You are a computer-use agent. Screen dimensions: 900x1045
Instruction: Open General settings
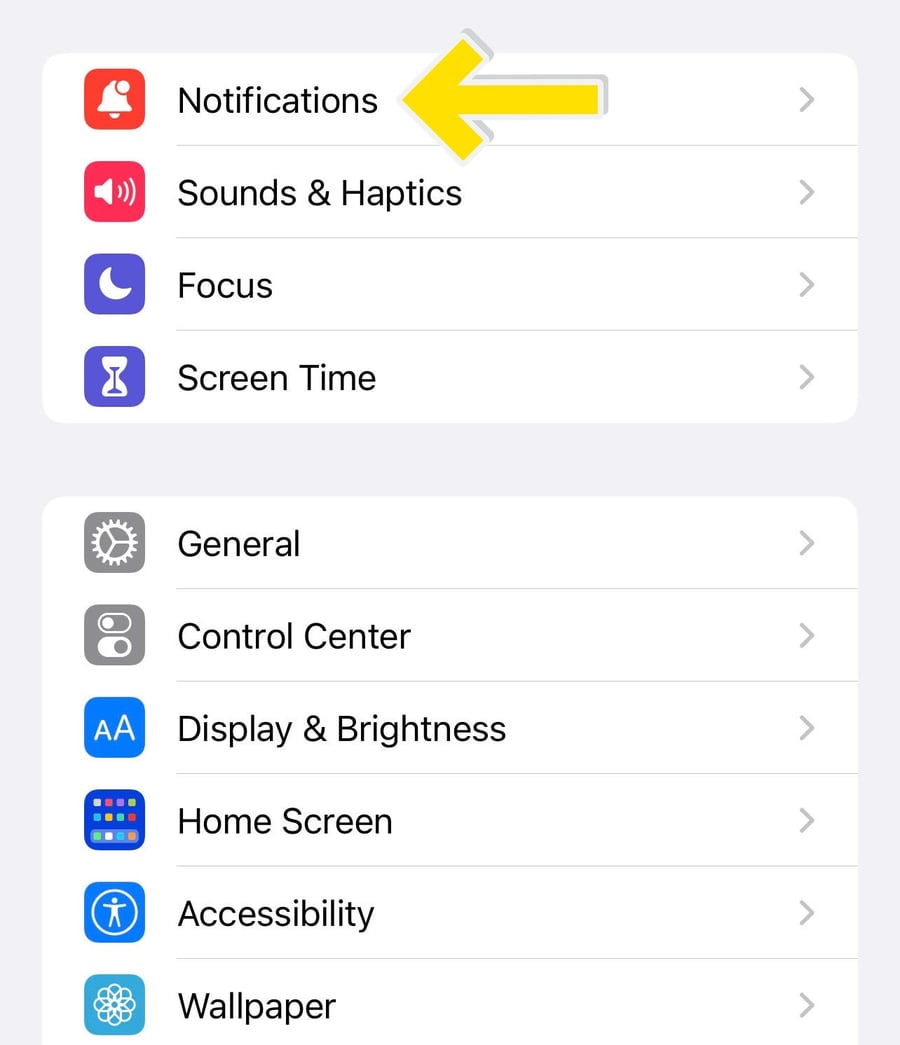(450, 543)
